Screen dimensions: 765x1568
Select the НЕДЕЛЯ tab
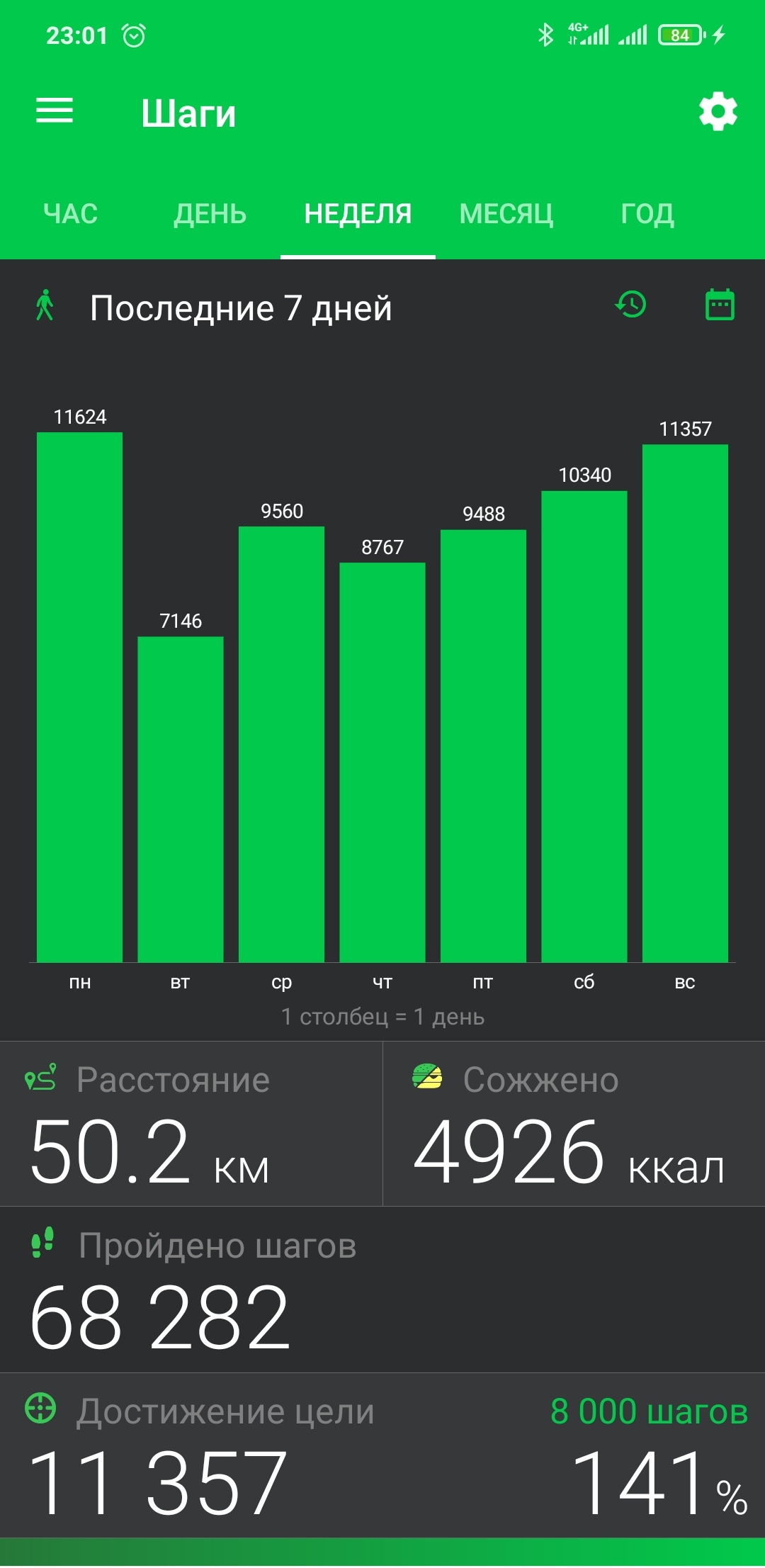(358, 213)
